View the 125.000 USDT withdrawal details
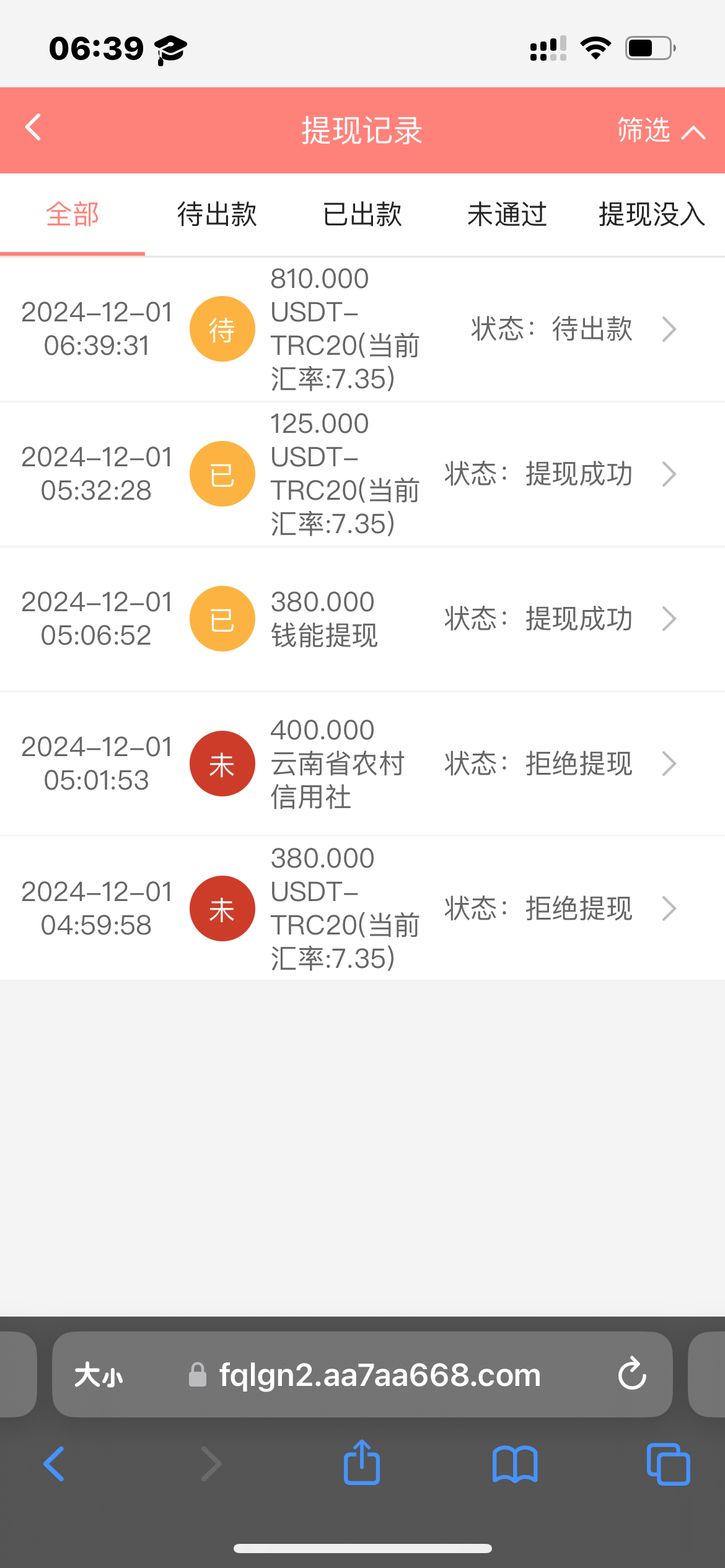 tap(362, 474)
